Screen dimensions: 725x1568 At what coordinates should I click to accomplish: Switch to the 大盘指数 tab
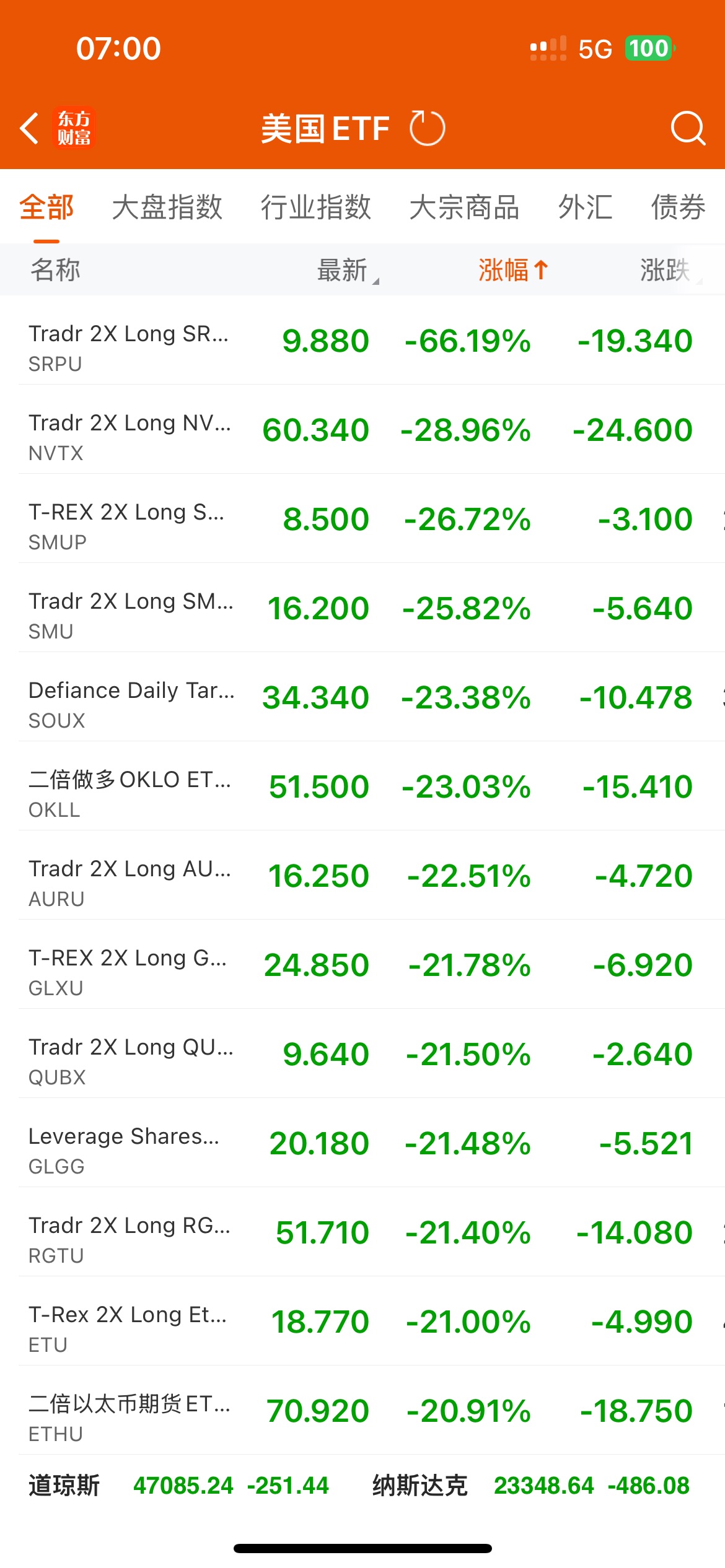pyautogui.click(x=167, y=207)
